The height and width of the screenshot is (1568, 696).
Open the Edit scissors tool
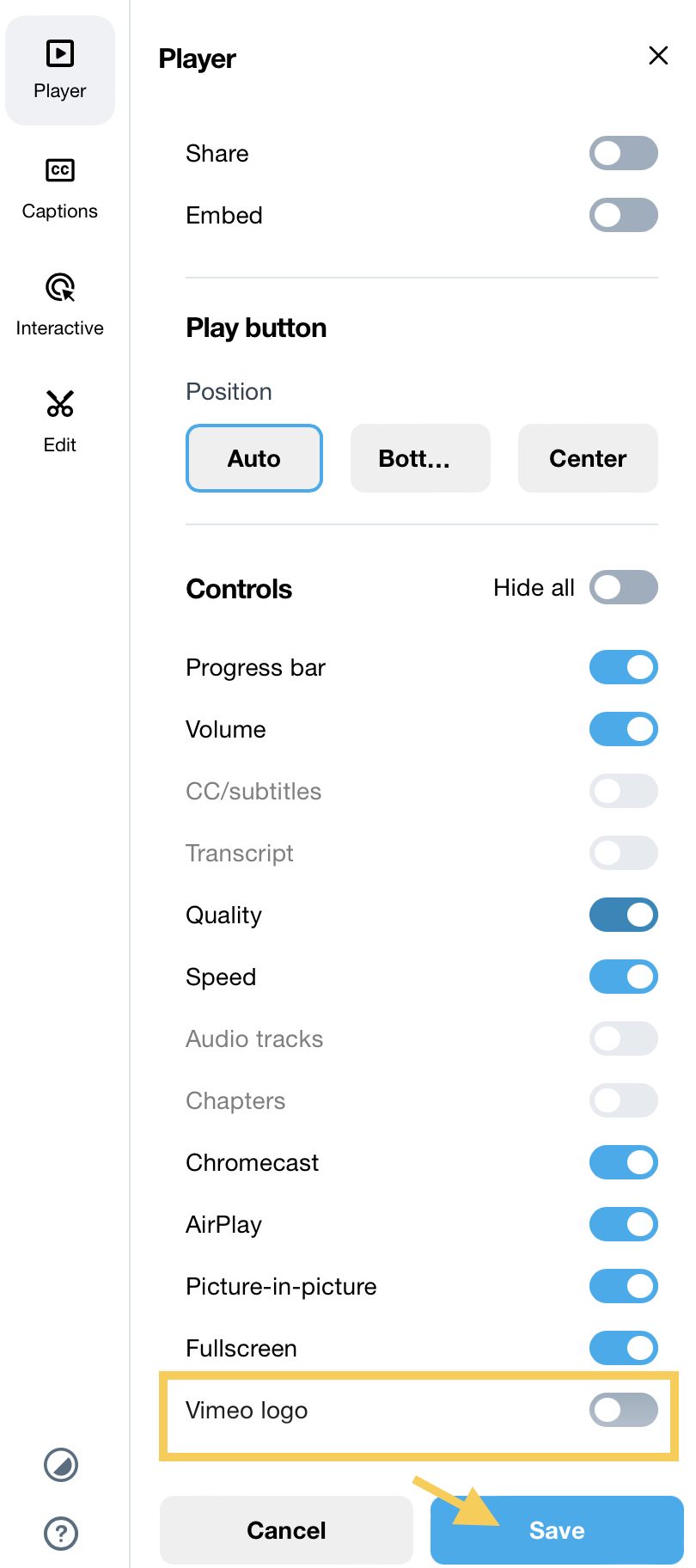point(60,422)
